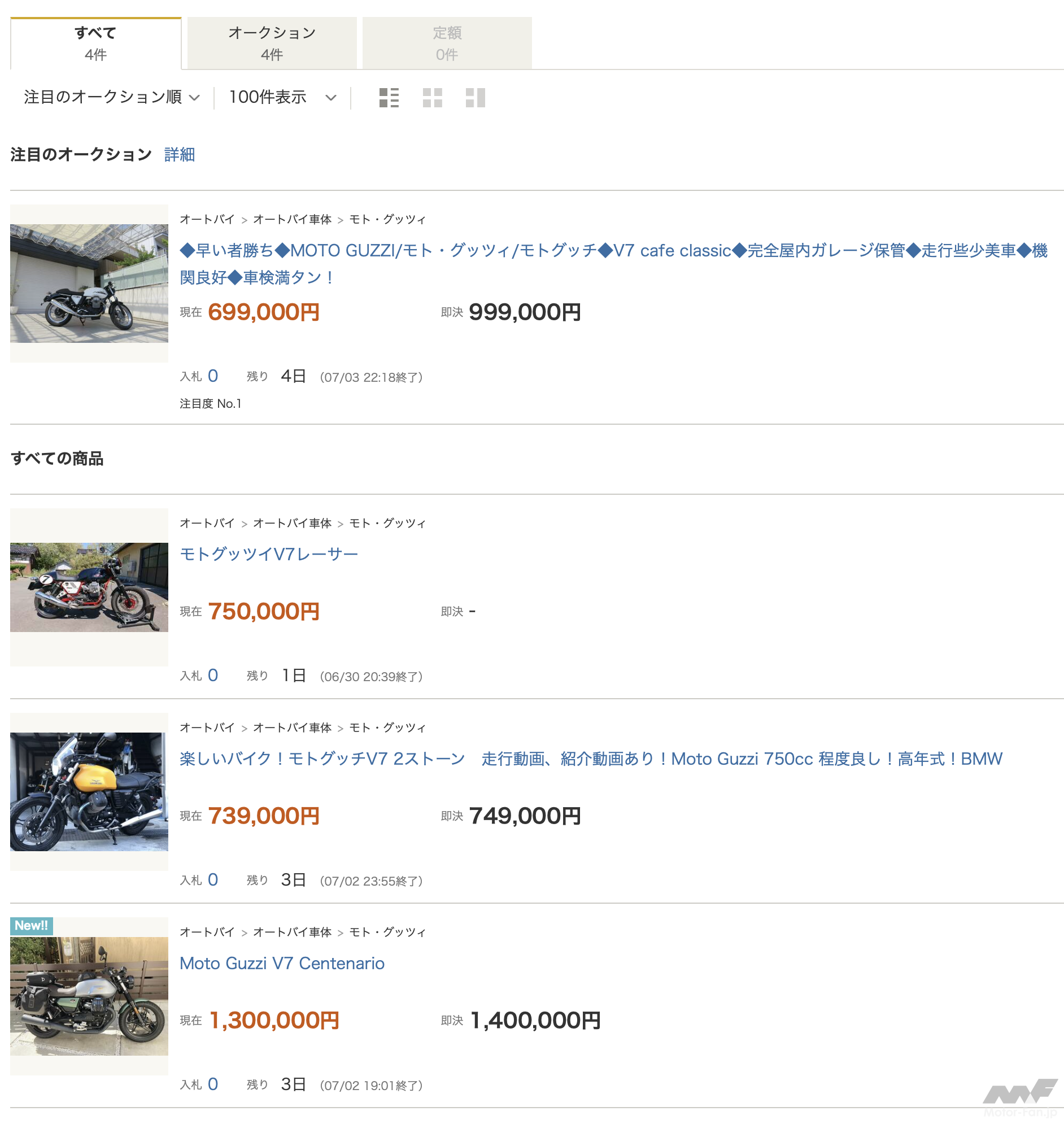Select the small grid view layout icon
The image size is (1064, 1124).
coord(432,98)
